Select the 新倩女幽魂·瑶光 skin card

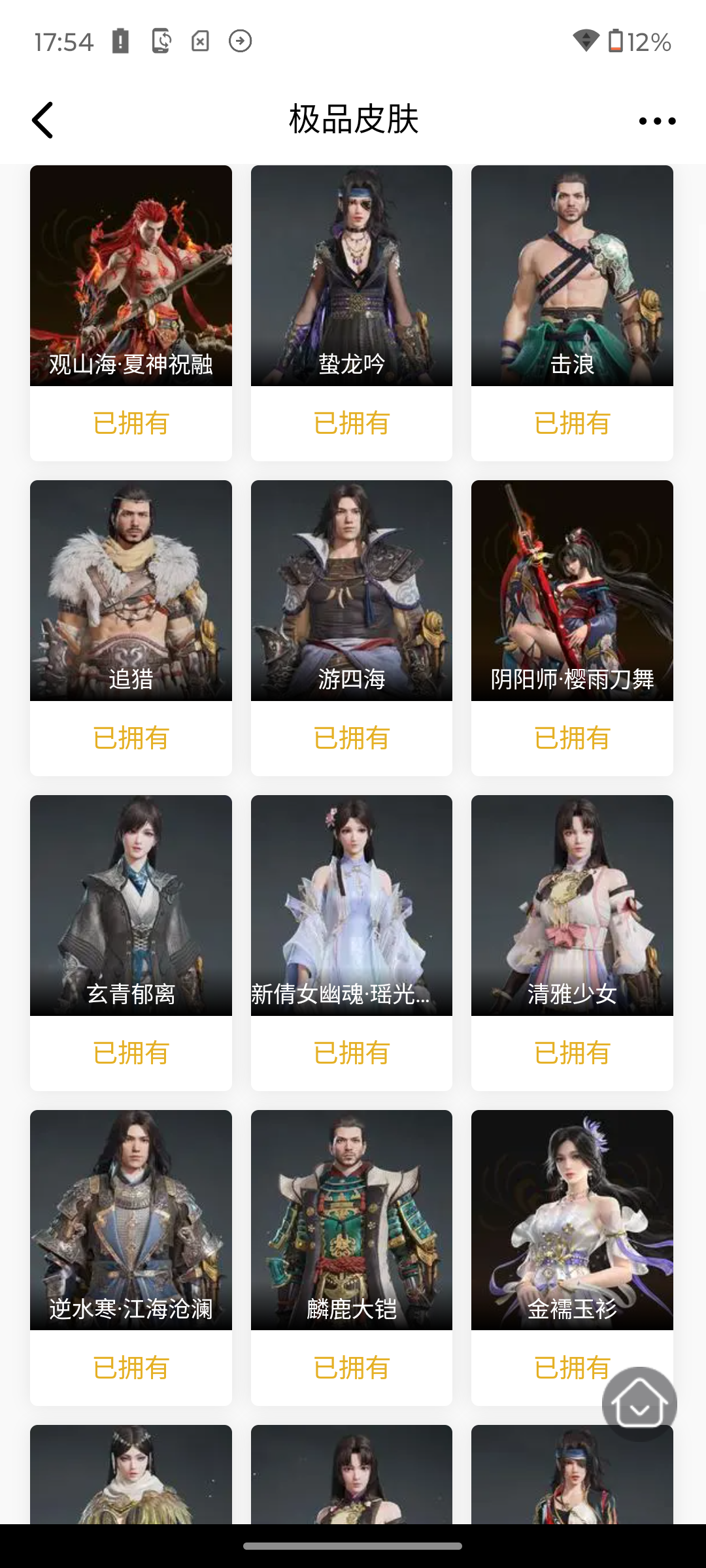352,906
